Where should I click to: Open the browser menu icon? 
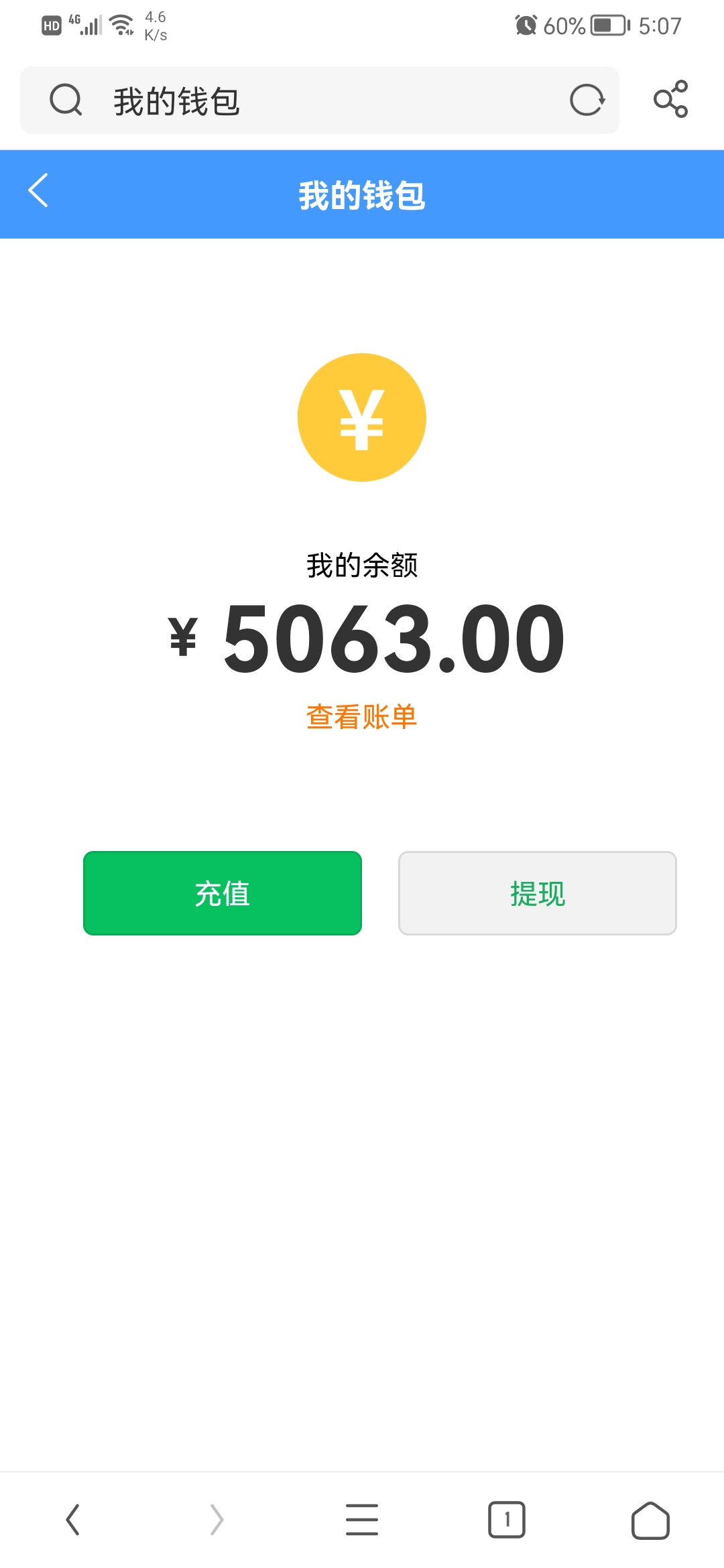362,1519
